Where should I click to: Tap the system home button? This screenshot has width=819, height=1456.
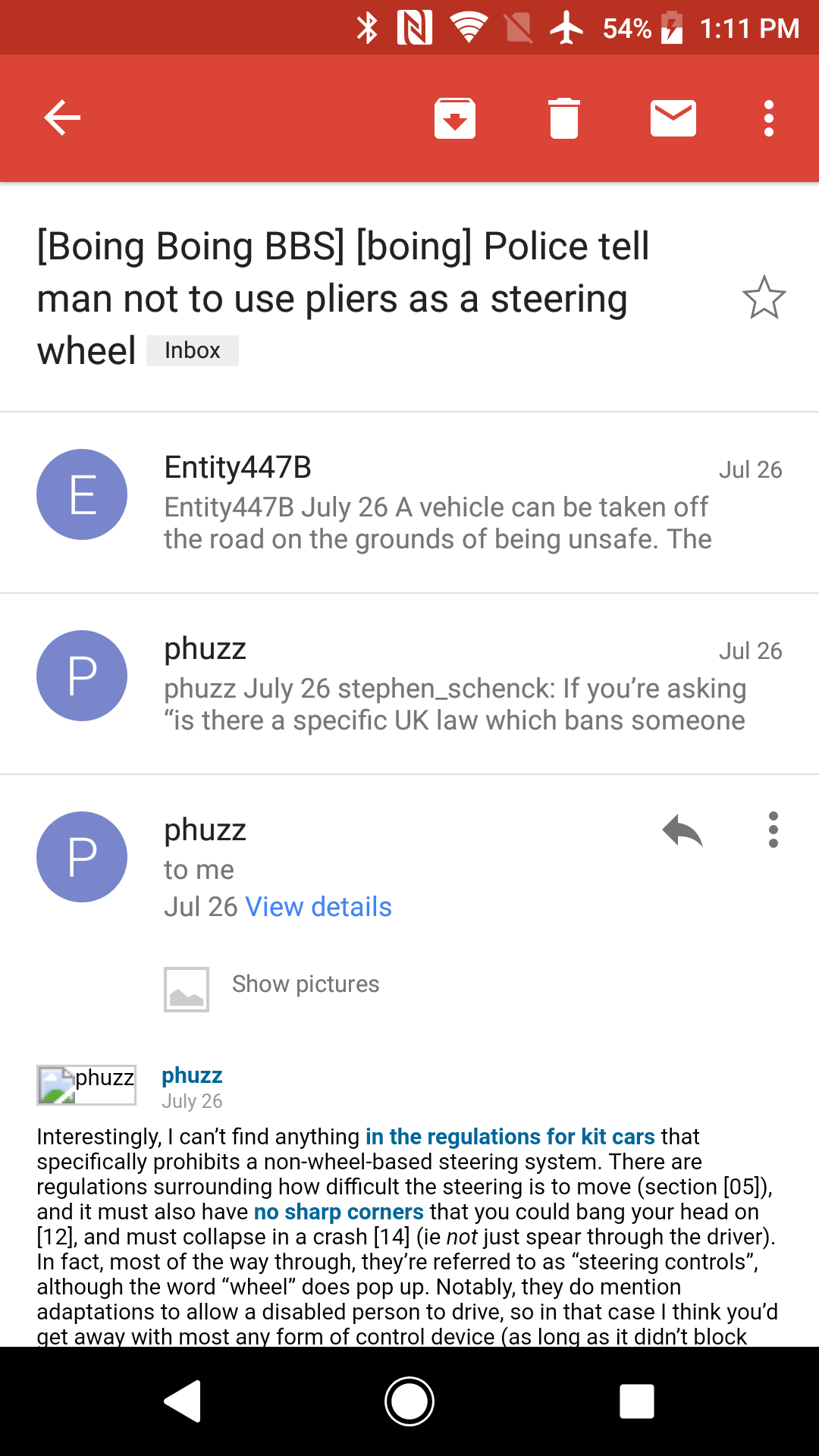coord(409,1401)
